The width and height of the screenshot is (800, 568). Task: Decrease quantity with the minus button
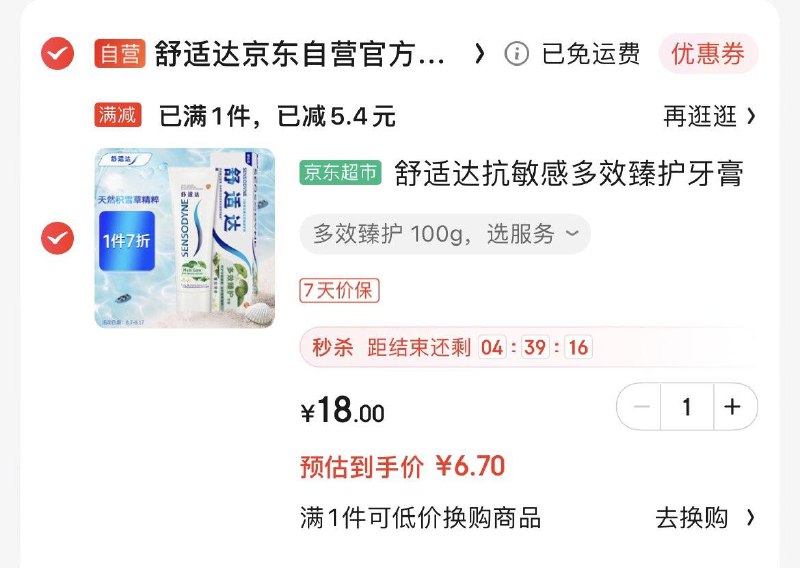(x=641, y=407)
